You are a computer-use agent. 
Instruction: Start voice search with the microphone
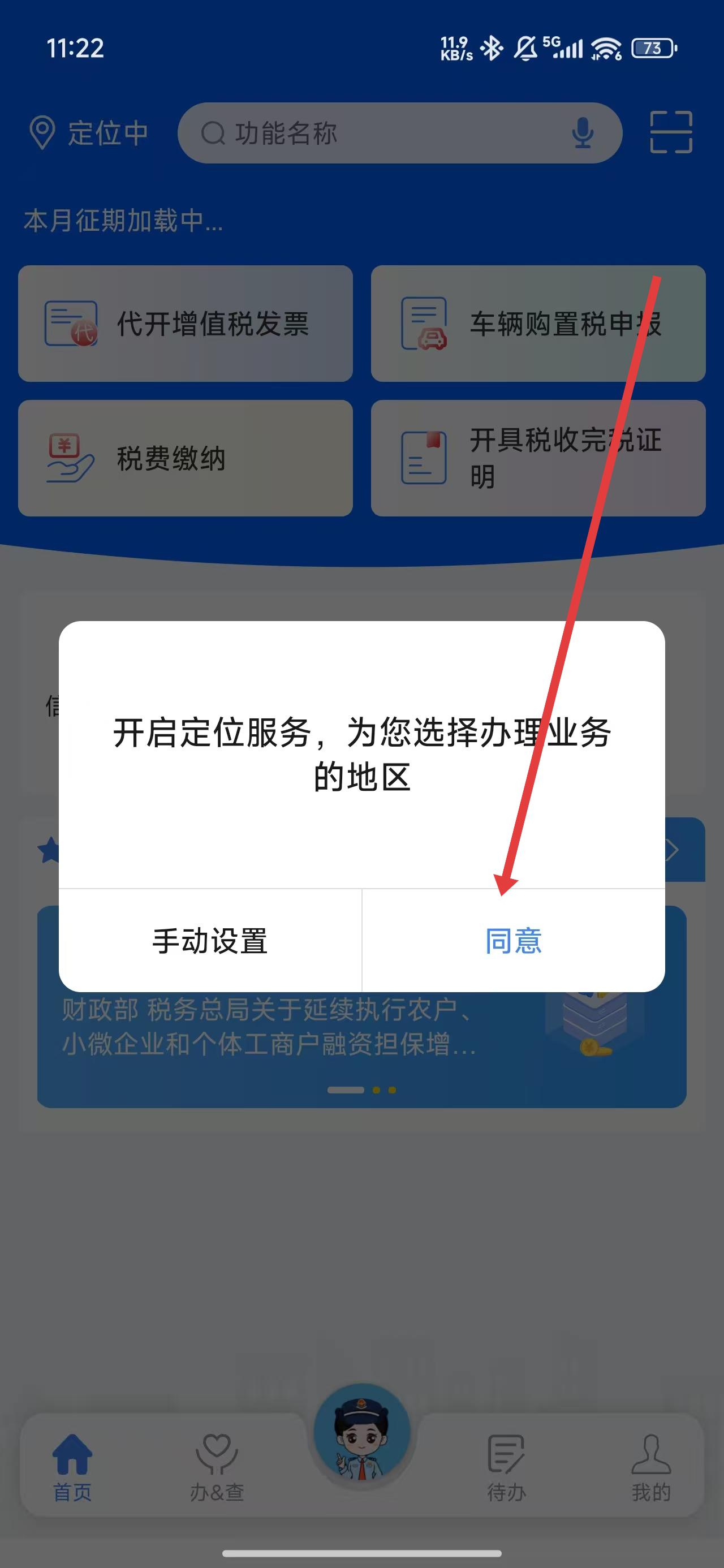582,133
